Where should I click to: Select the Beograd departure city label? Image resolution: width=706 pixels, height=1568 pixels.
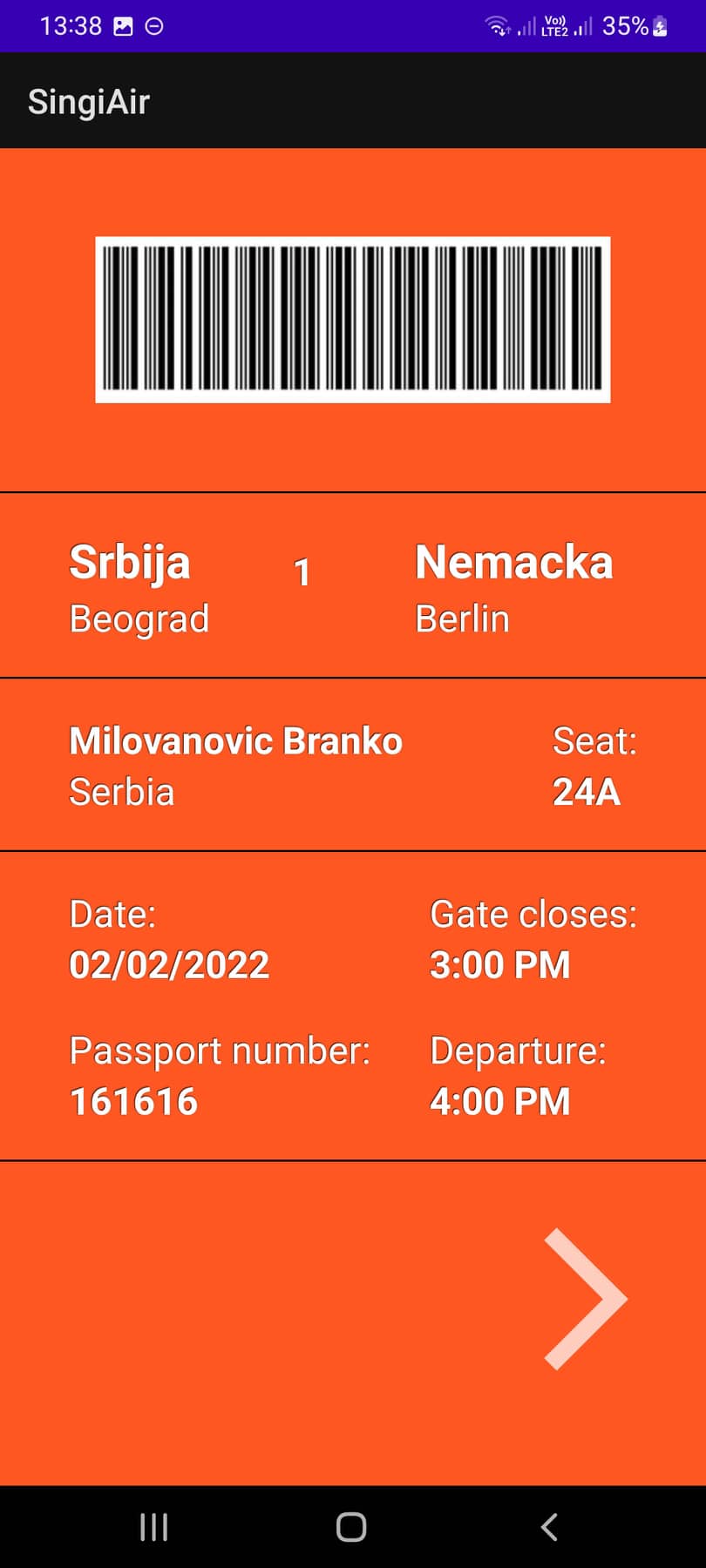[139, 618]
